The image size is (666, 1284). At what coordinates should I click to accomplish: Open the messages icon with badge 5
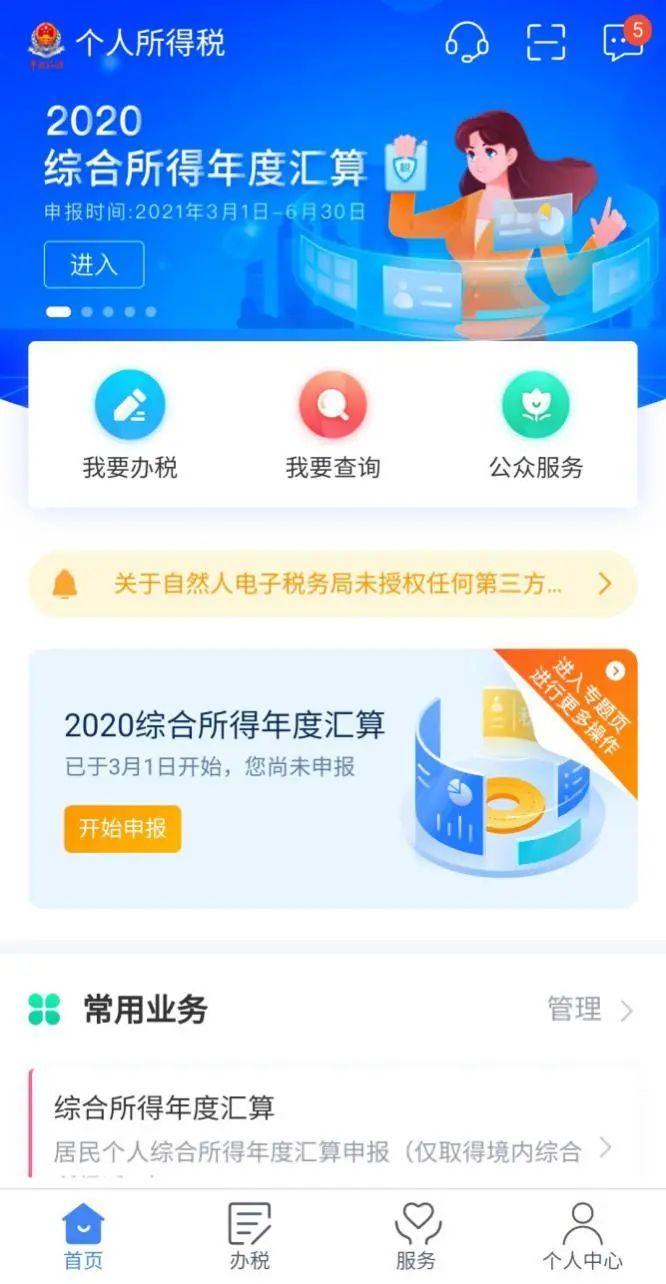(624, 42)
